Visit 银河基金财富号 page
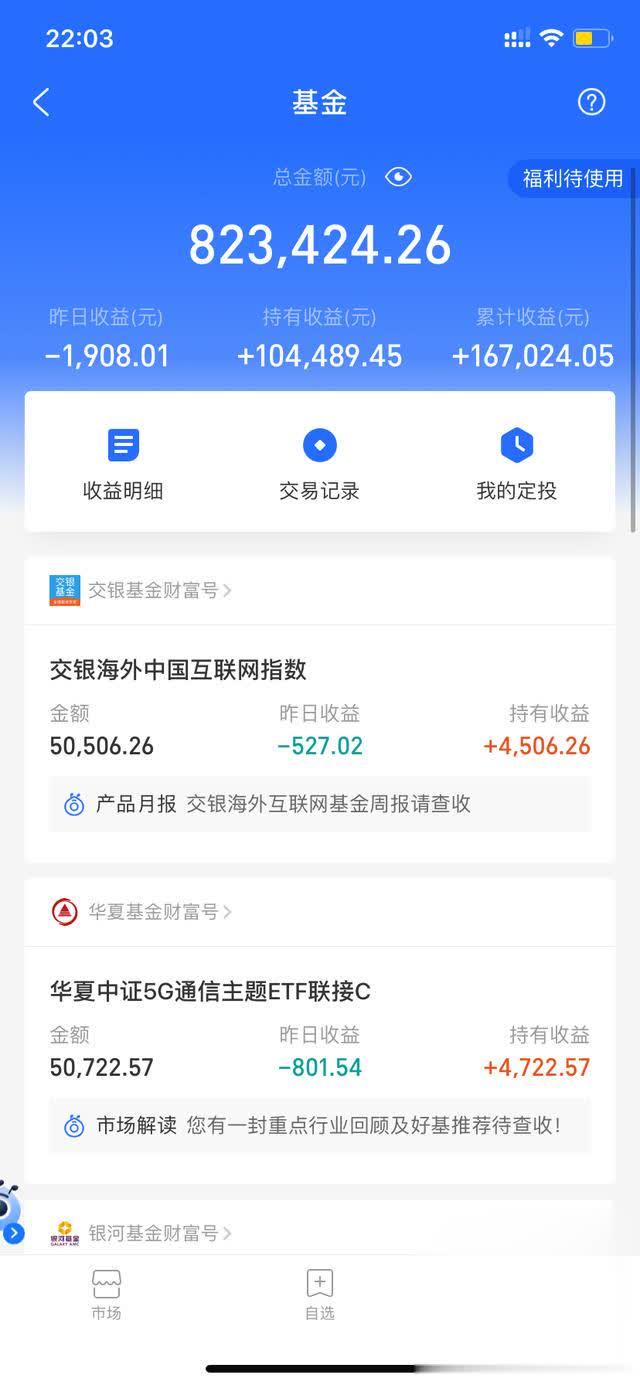The height and width of the screenshot is (1385, 640). point(141,1233)
